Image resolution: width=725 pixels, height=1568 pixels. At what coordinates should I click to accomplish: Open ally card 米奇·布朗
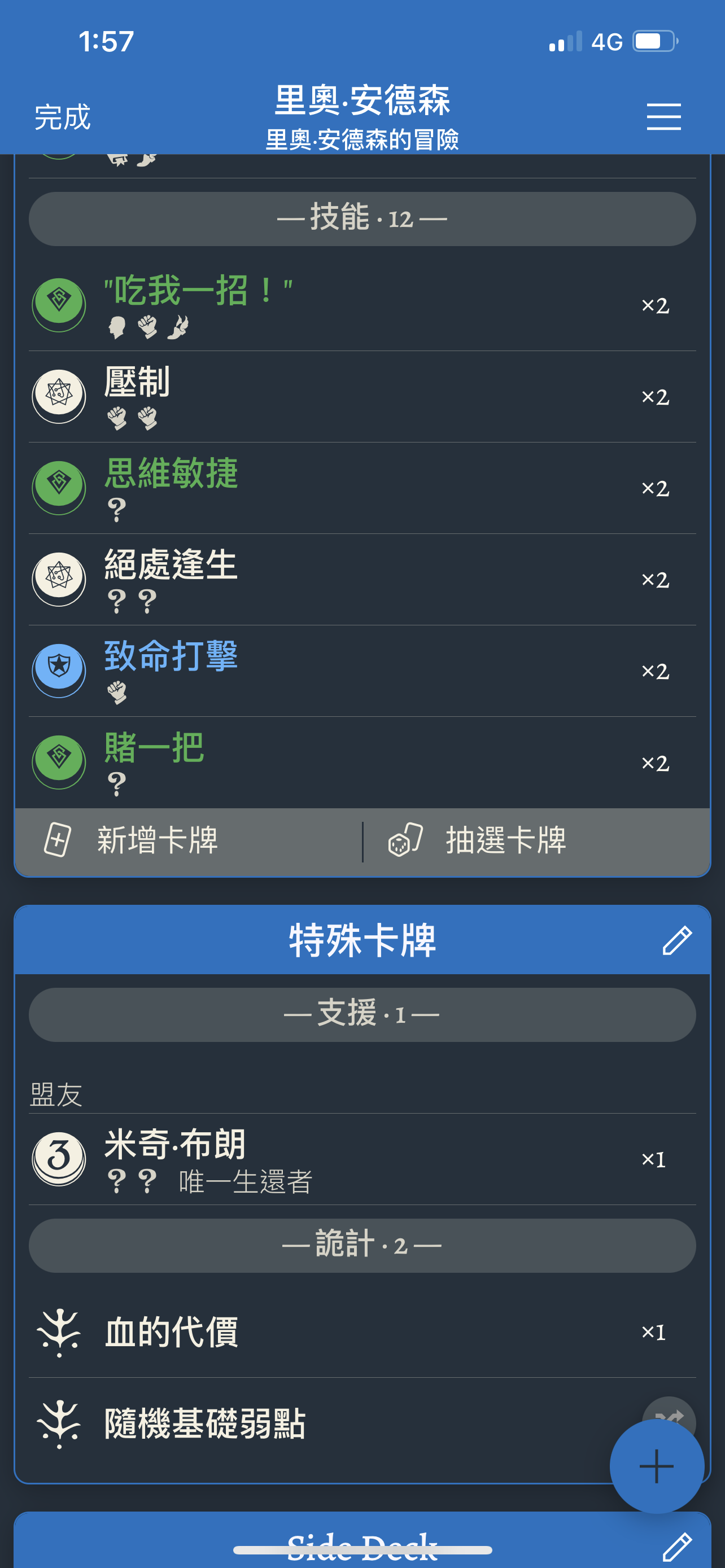[362, 1159]
